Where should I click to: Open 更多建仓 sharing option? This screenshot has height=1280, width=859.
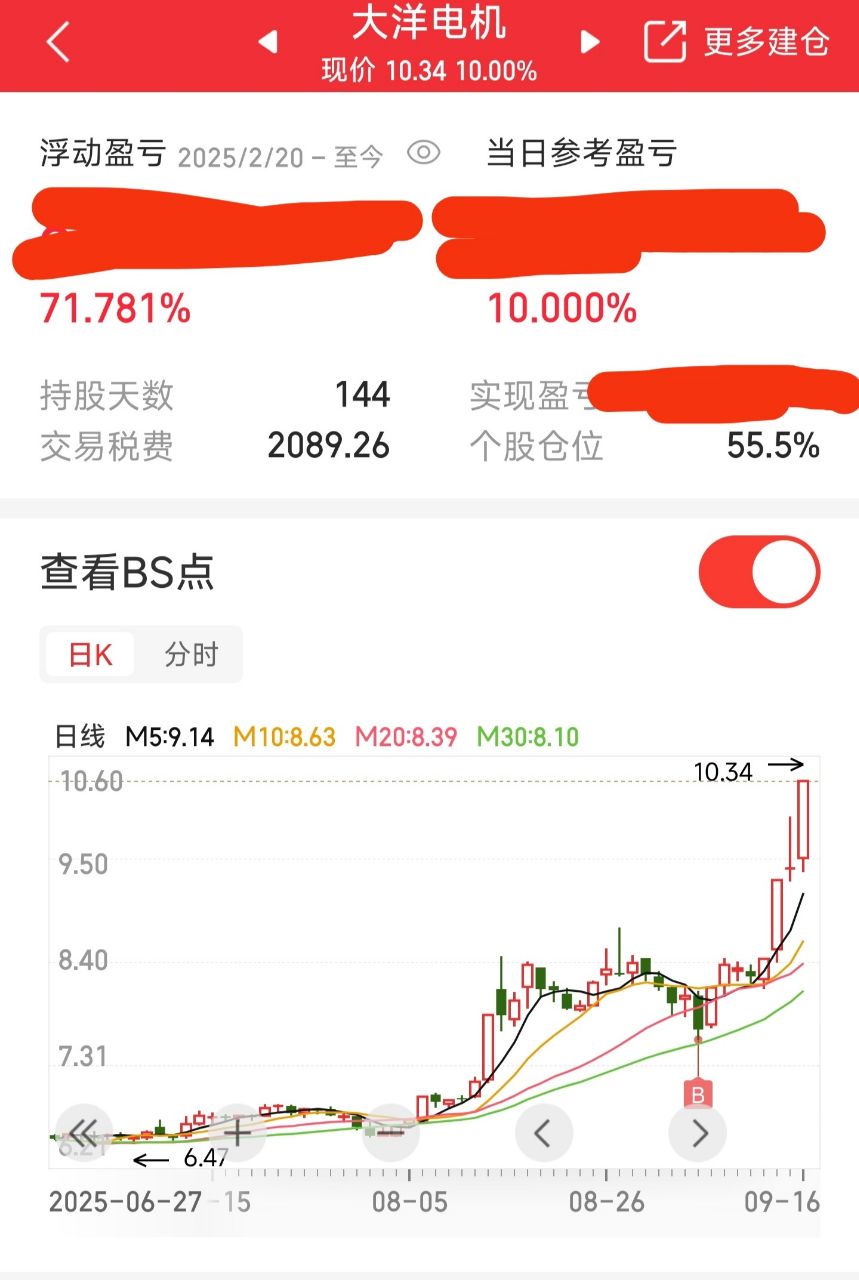tap(736, 42)
